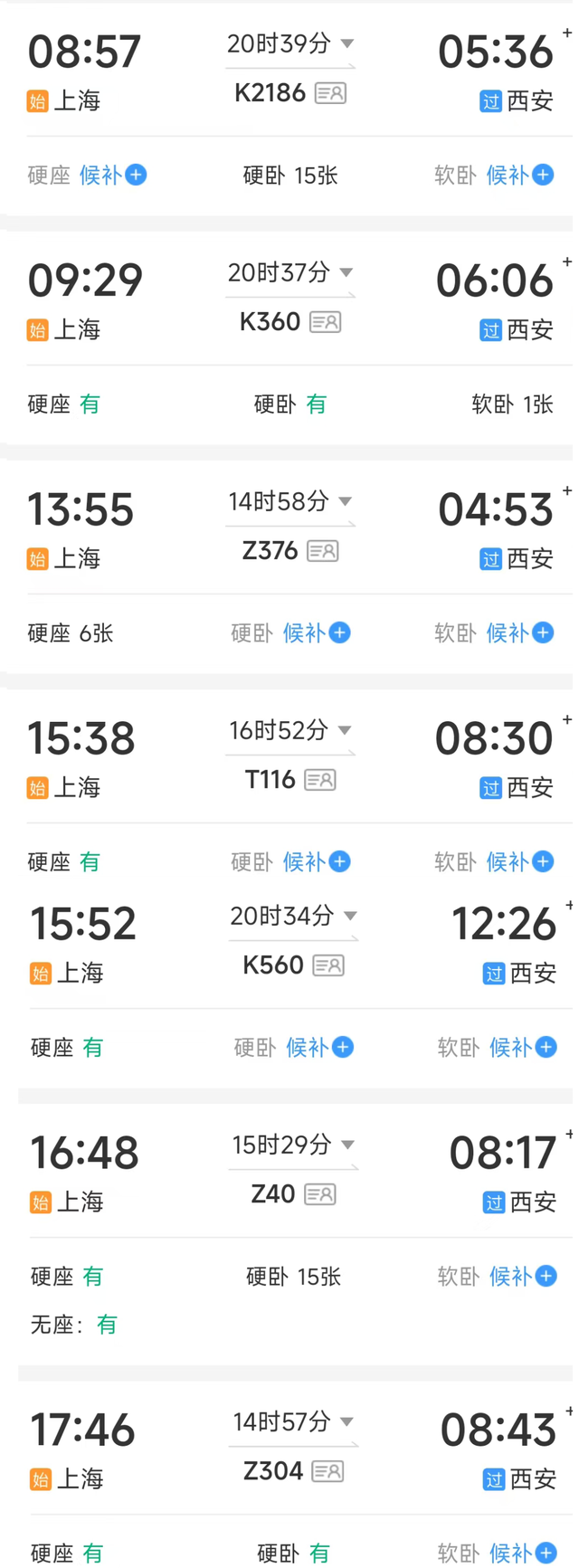Join 硬座 候补 waitlist for K2186
This screenshot has height=1568, width=579.
click(x=113, y=176)
